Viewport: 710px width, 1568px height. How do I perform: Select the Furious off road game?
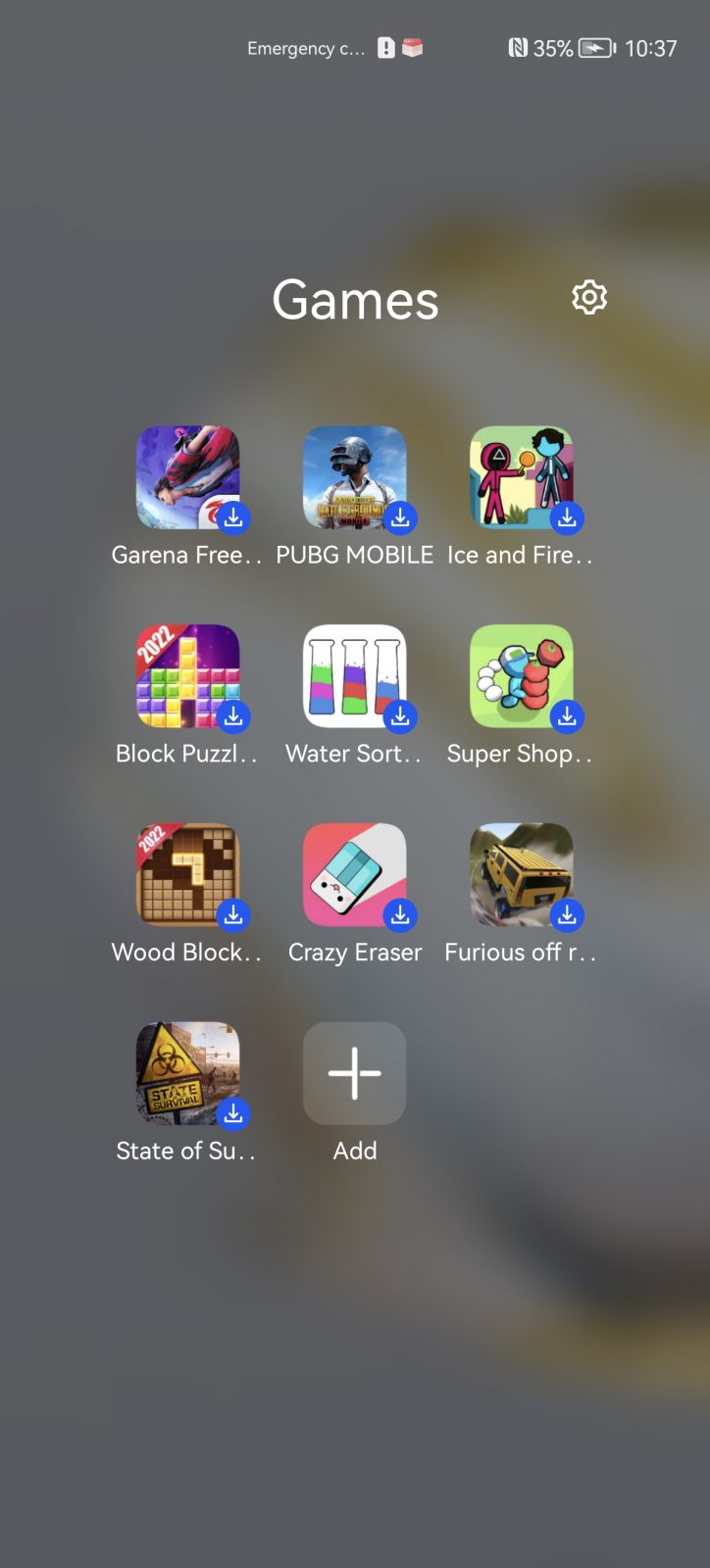click(521, 875)
